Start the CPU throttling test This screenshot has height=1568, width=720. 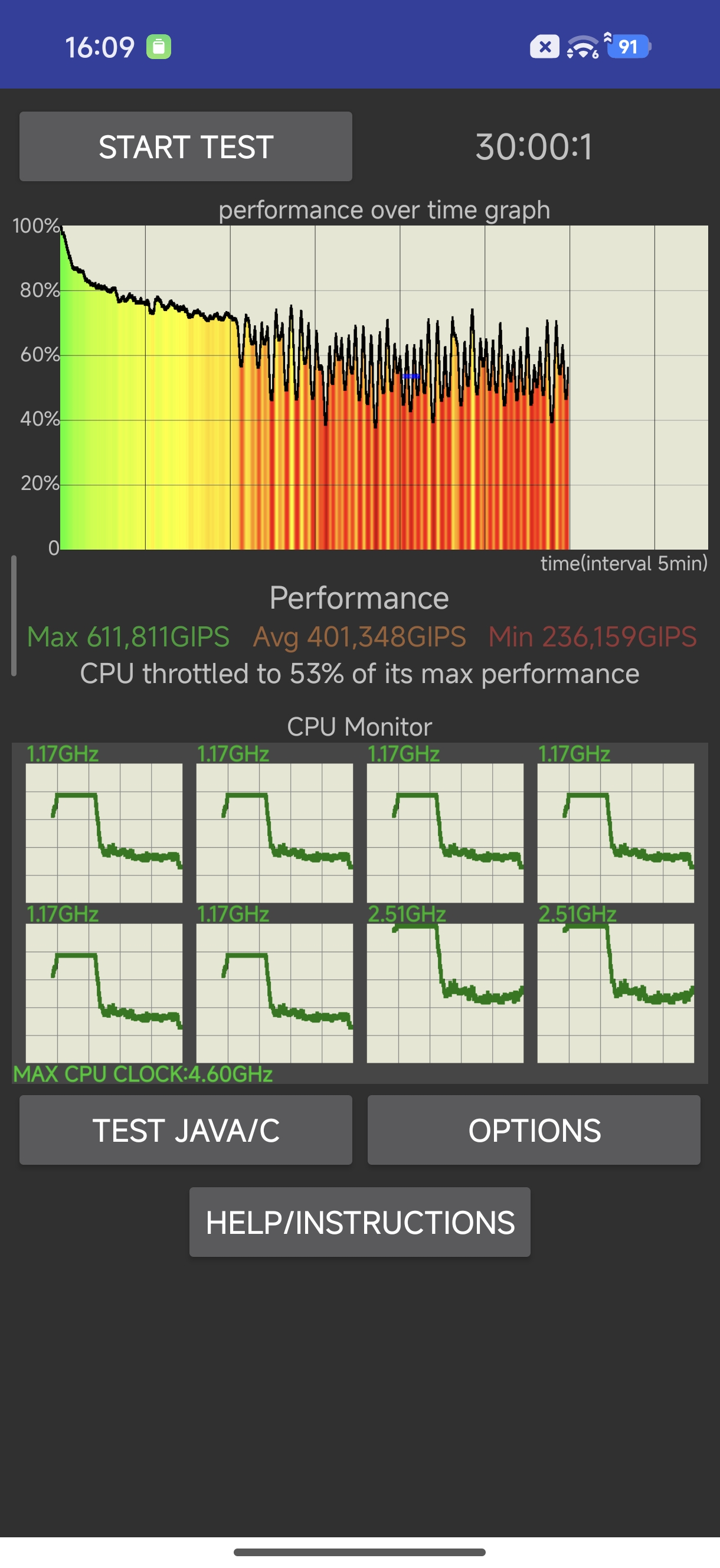coord(186,146)
